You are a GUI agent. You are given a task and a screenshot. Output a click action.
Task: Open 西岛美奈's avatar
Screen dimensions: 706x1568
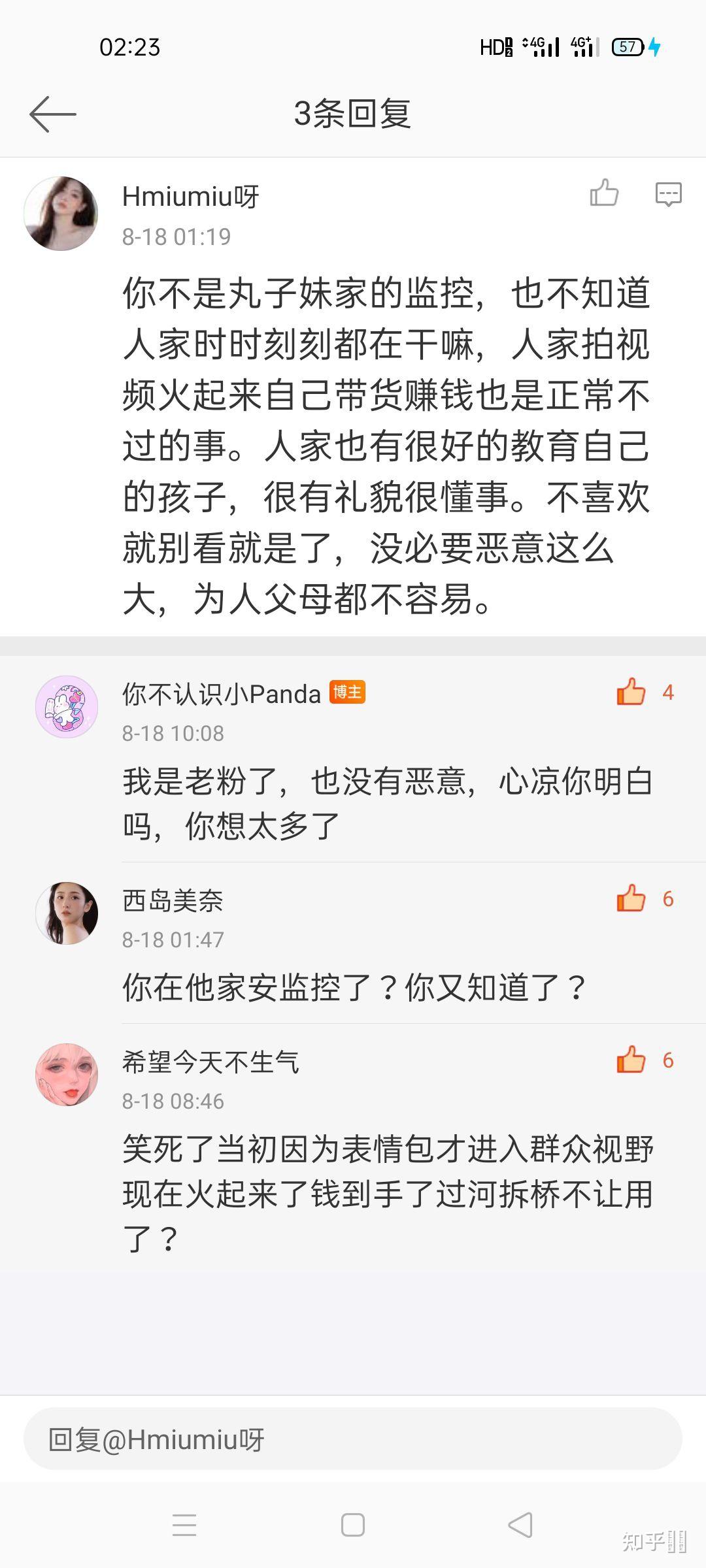pyautogui.click(x=67, y=913)
